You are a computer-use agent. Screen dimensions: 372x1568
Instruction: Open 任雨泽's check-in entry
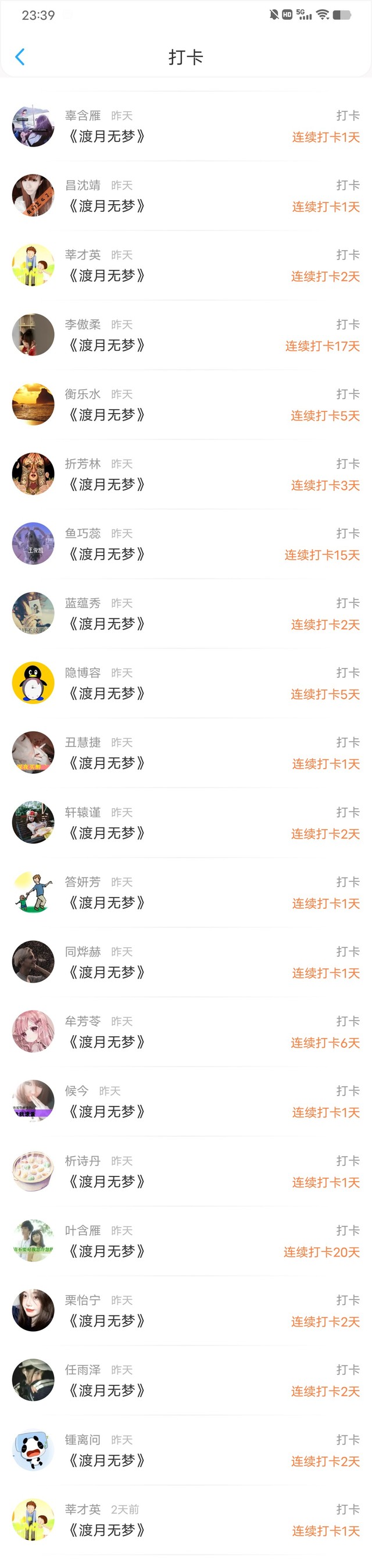(x=186, y=1381)
